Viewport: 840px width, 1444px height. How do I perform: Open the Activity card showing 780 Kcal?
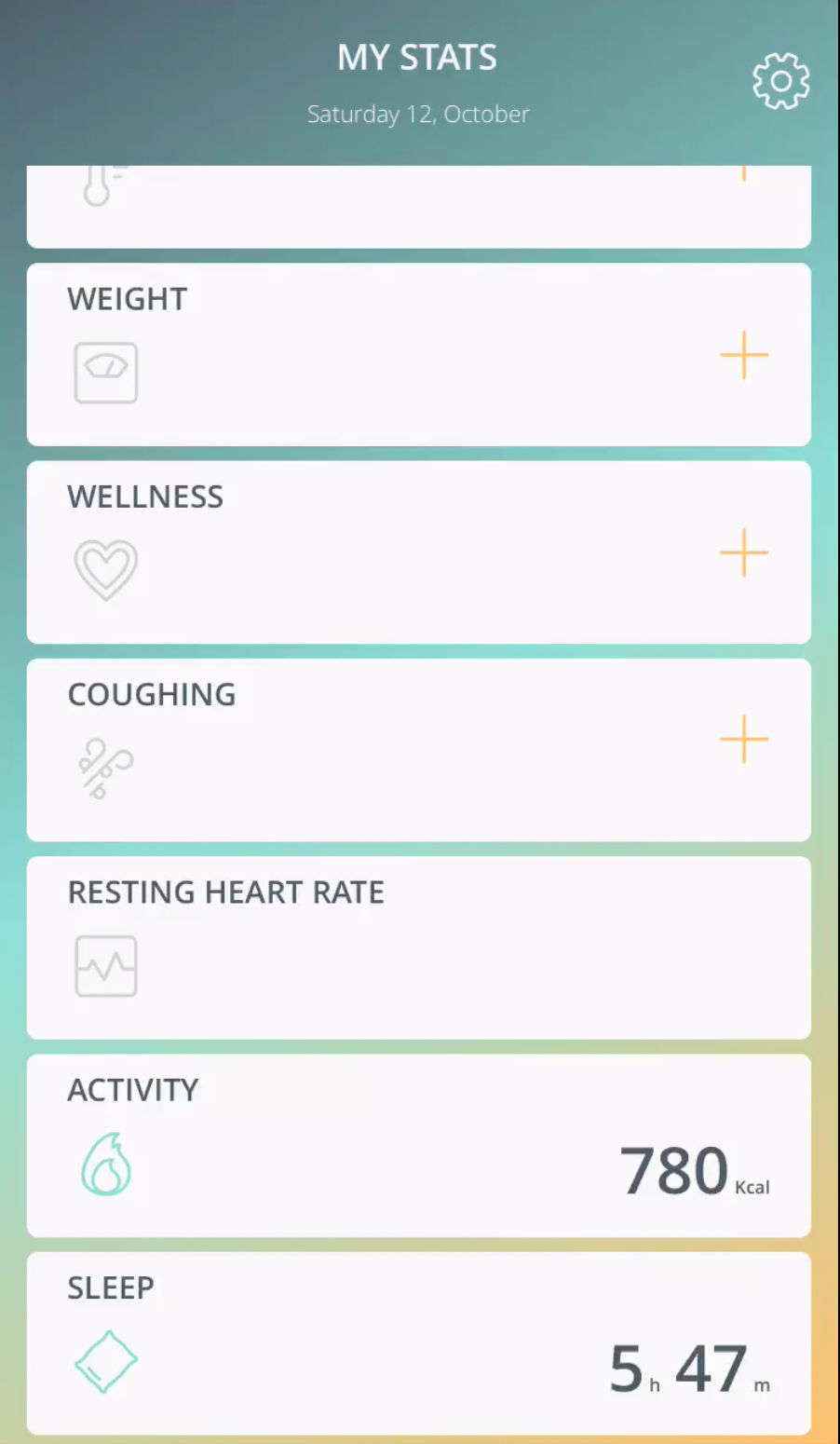419,1145
